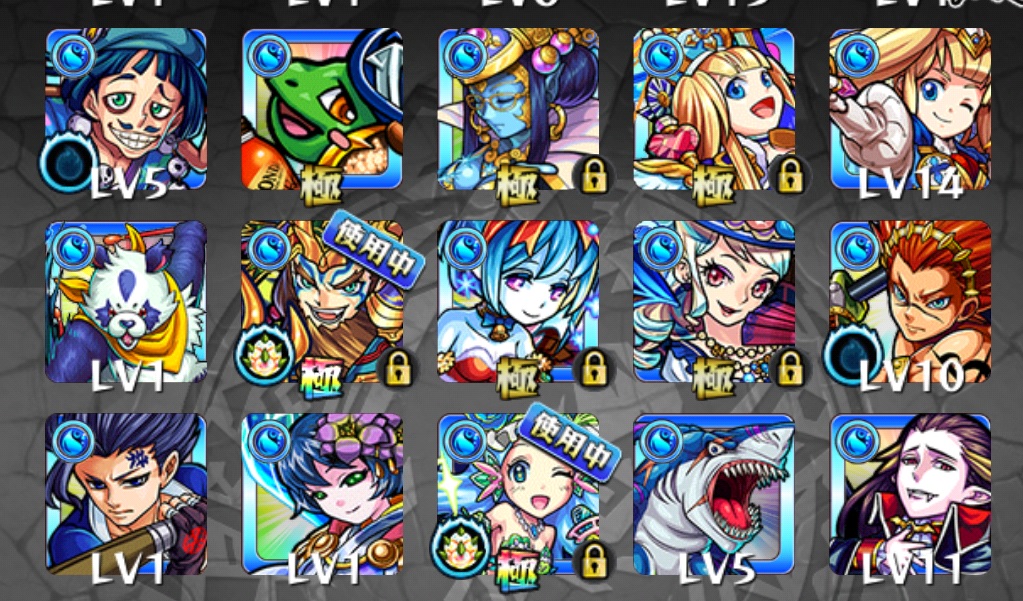Image resolution: width=1023 pixels, height=601 pixels.
Task: Select the pale-haired lady holding a fan
Action: [714, 302]
